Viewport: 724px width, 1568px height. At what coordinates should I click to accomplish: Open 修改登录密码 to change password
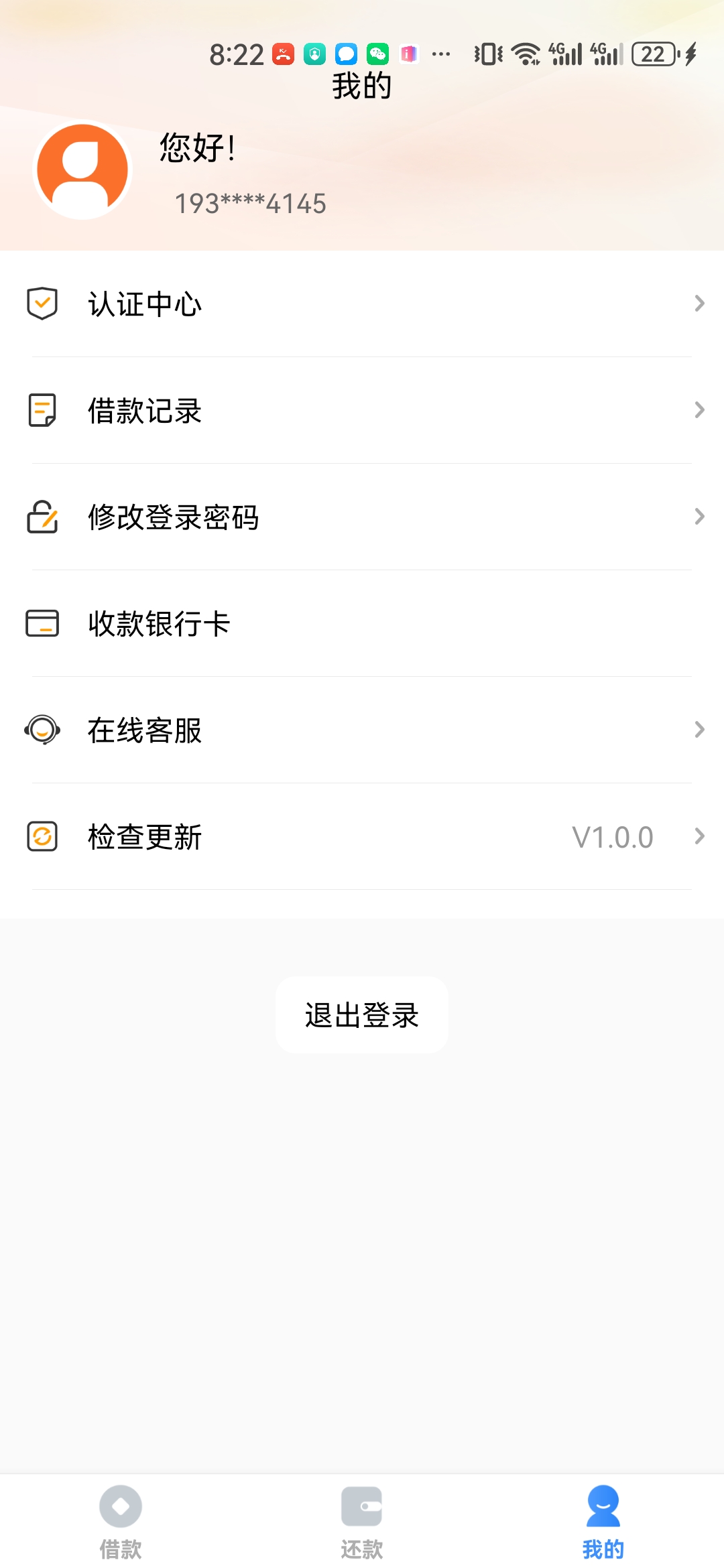[362, 517]
